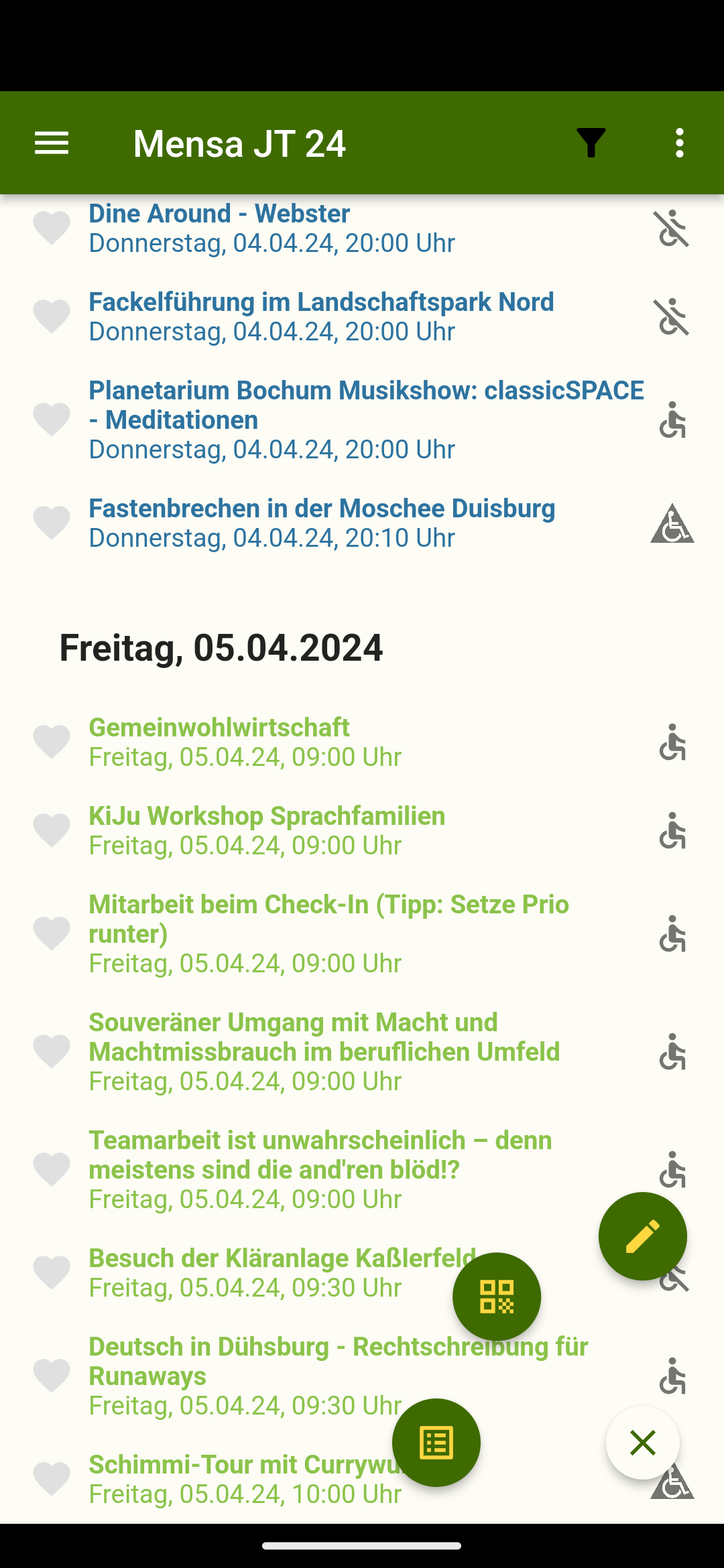The image size is (724, 1568).
Task: Open the three-dot overflow menu
Action: click(x=679, y=142)
